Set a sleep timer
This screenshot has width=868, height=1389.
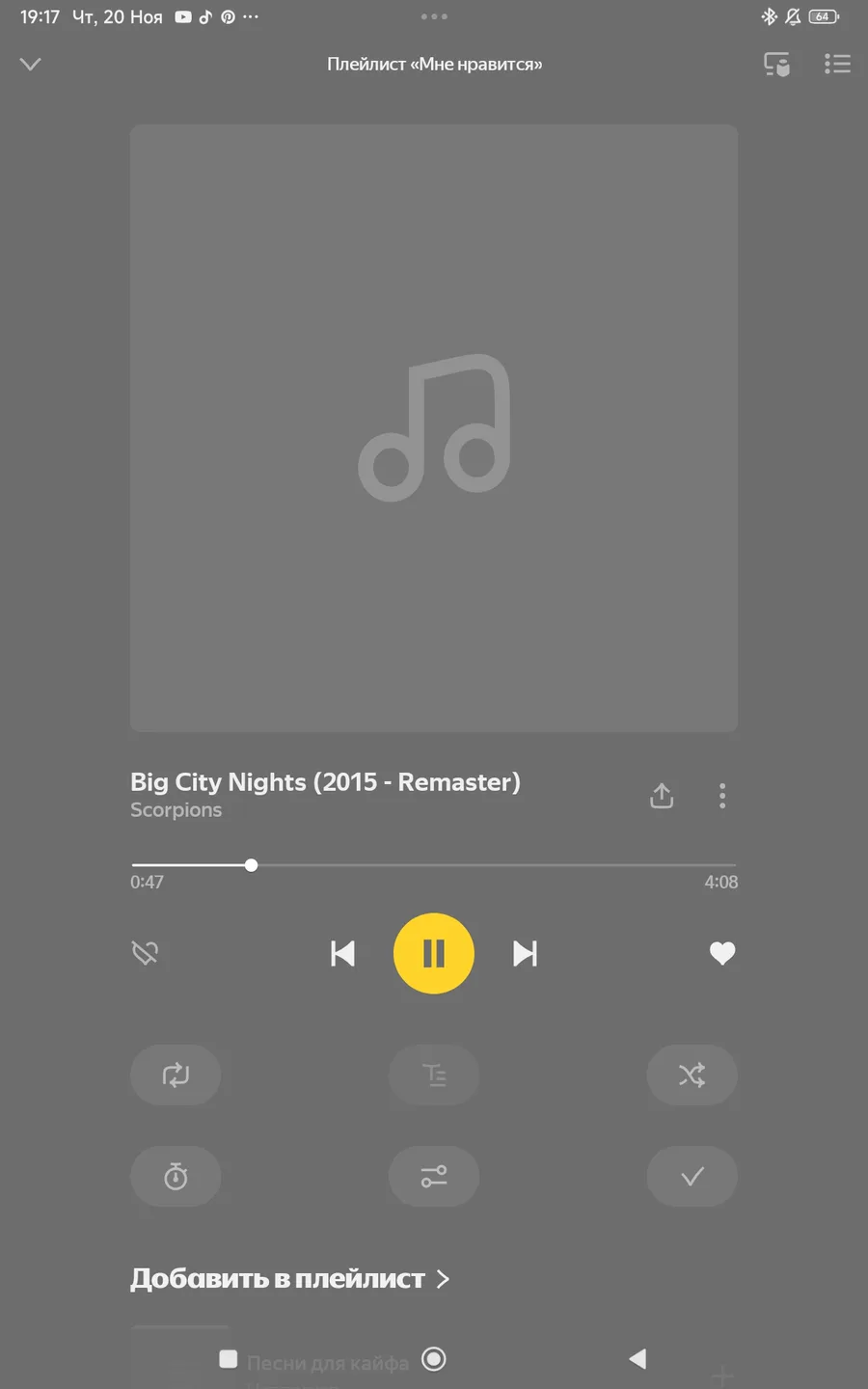(x=176, y=1177)
